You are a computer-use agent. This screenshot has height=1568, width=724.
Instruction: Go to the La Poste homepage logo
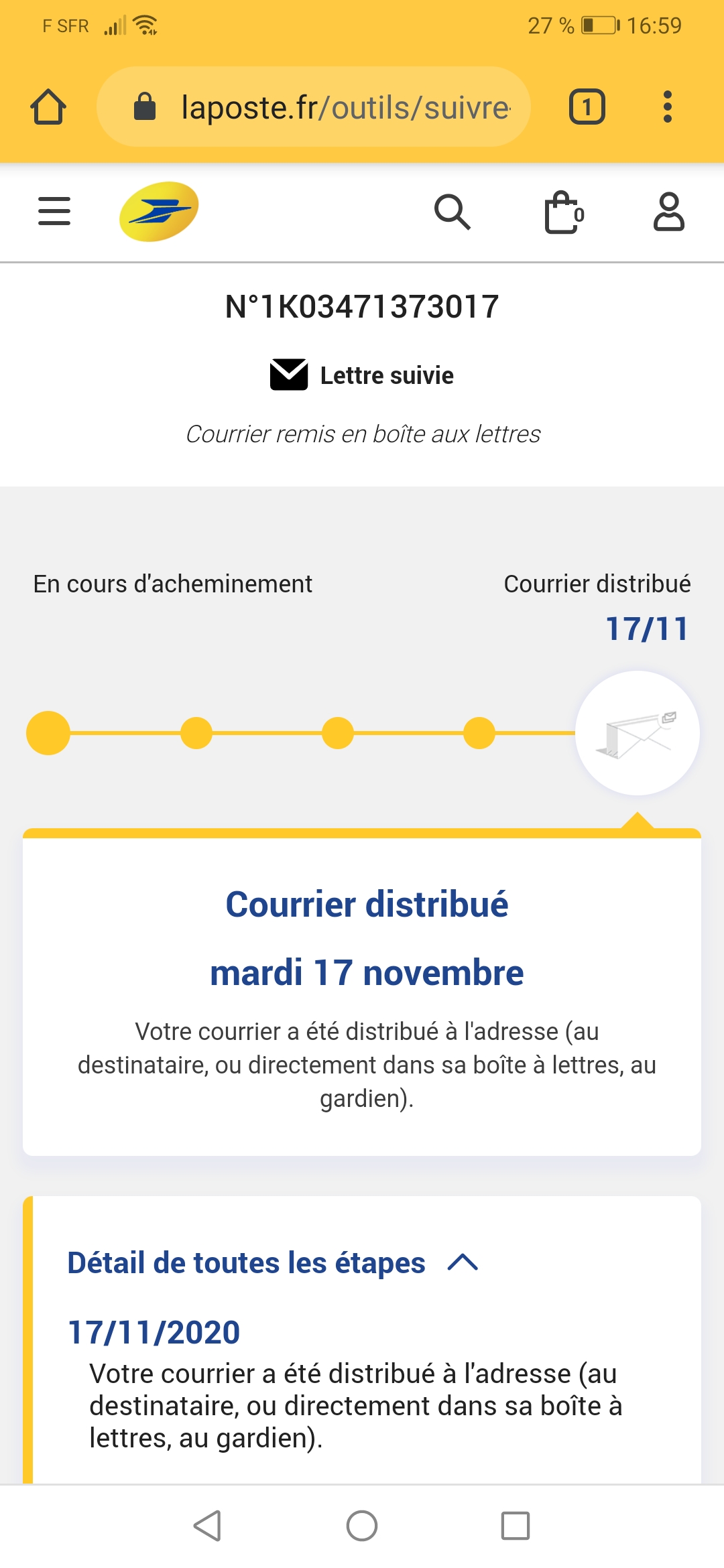coord(159,212)
